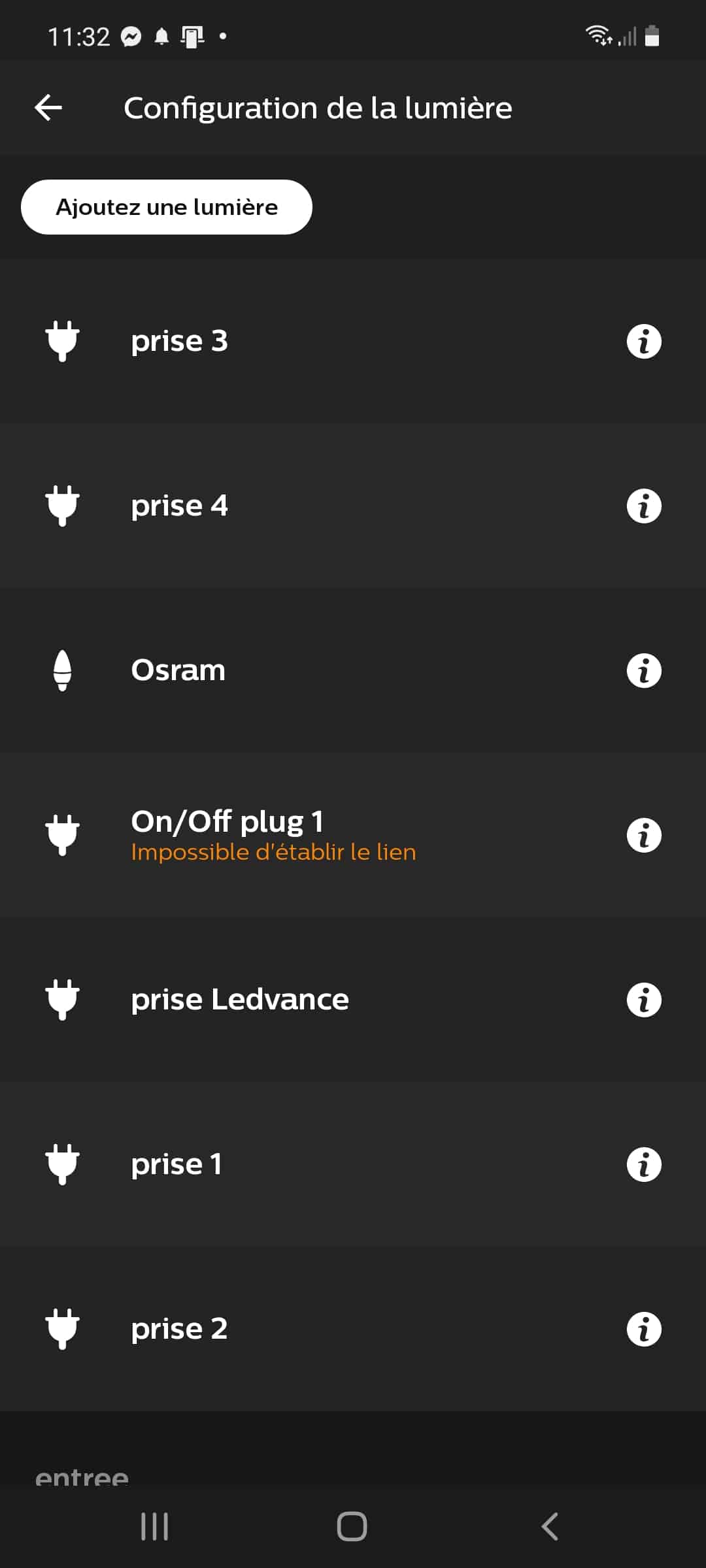This screenshot has height=1568, width=706.
Task: Go back using the top arrow
Action: [x=48, y=108]
